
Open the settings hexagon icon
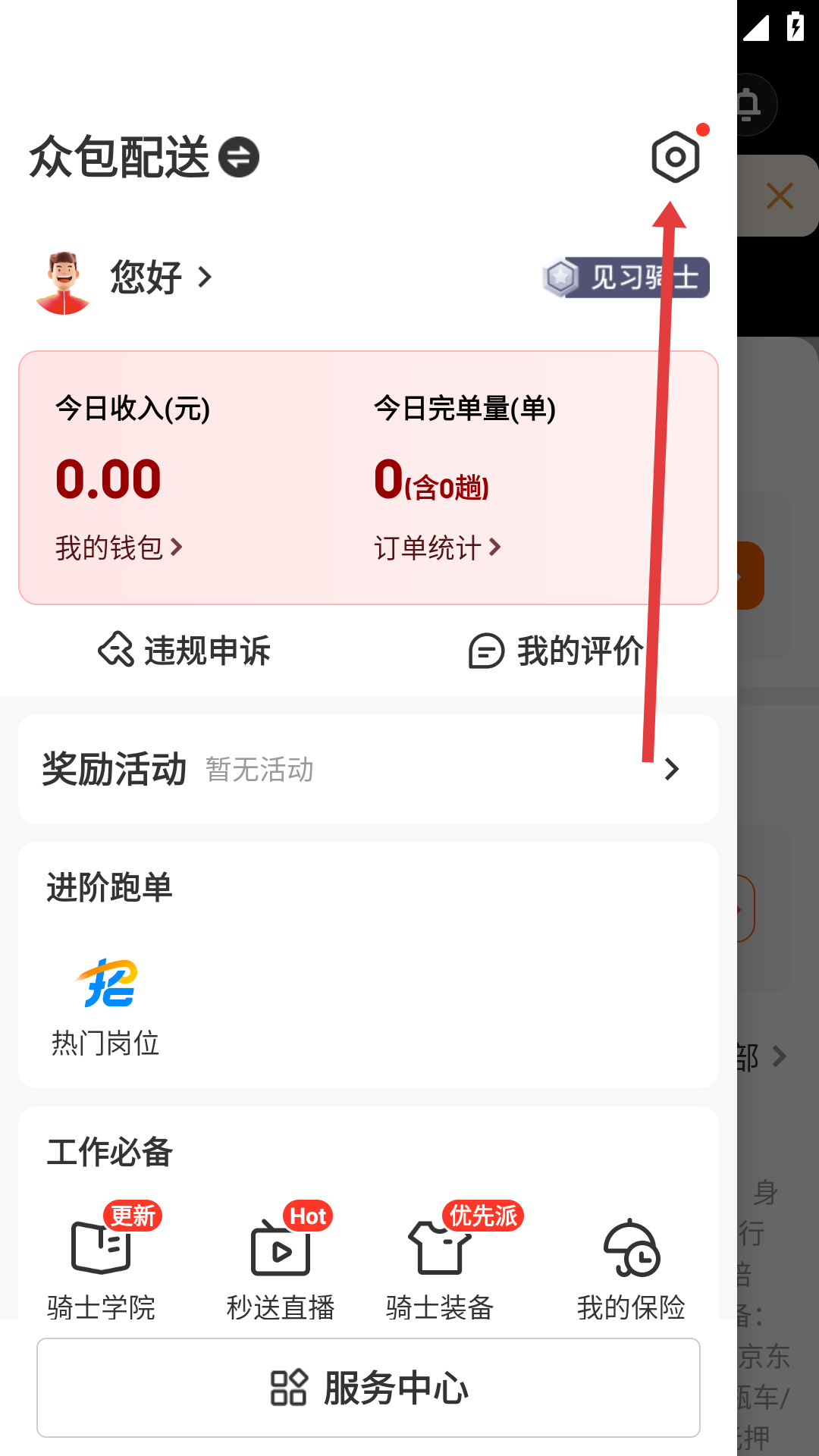tap(675, 157)
